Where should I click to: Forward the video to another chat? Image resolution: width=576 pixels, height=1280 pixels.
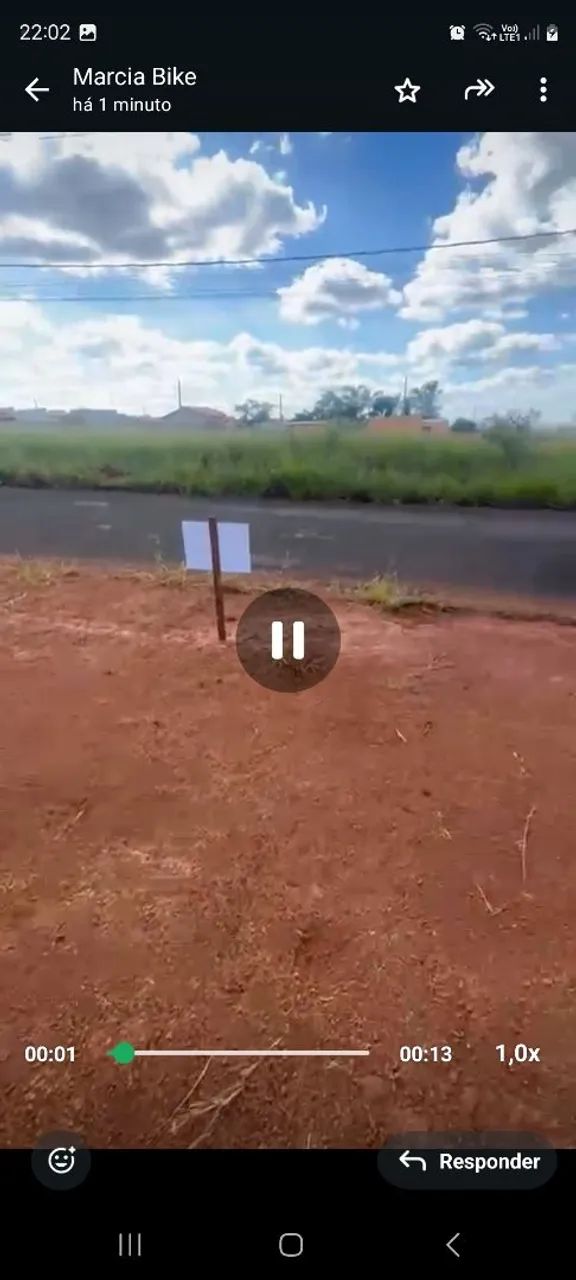click(x=479, y=90)
